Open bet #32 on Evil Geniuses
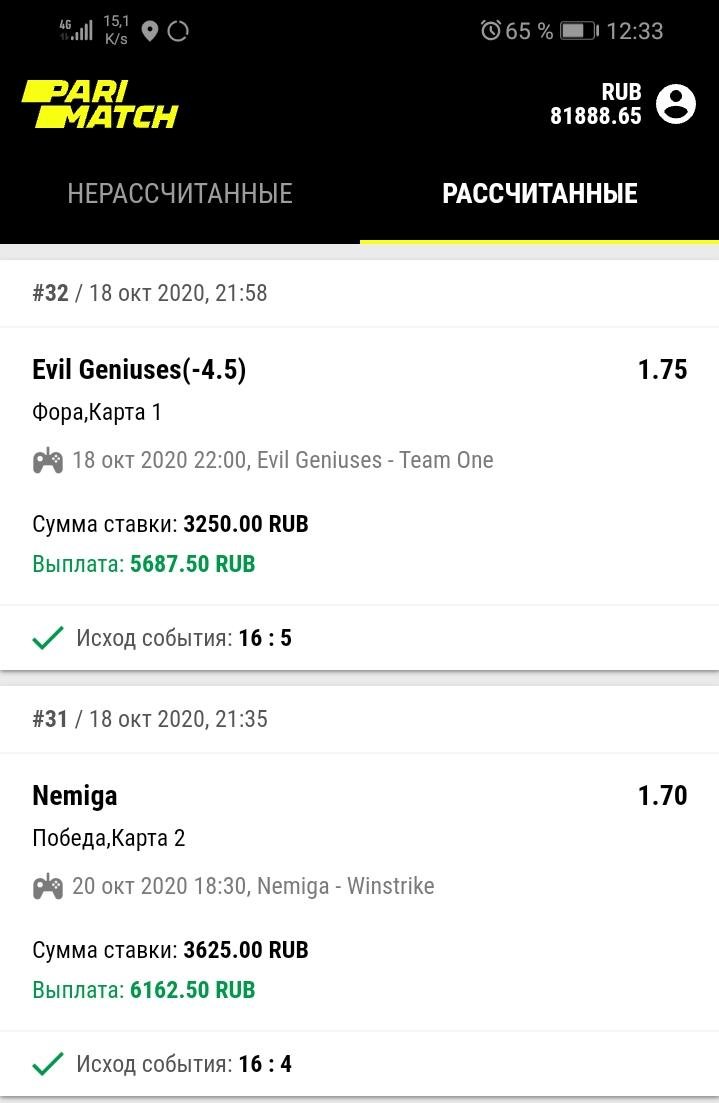Viewport: 719px width, 1103px height. click(359, 465)
